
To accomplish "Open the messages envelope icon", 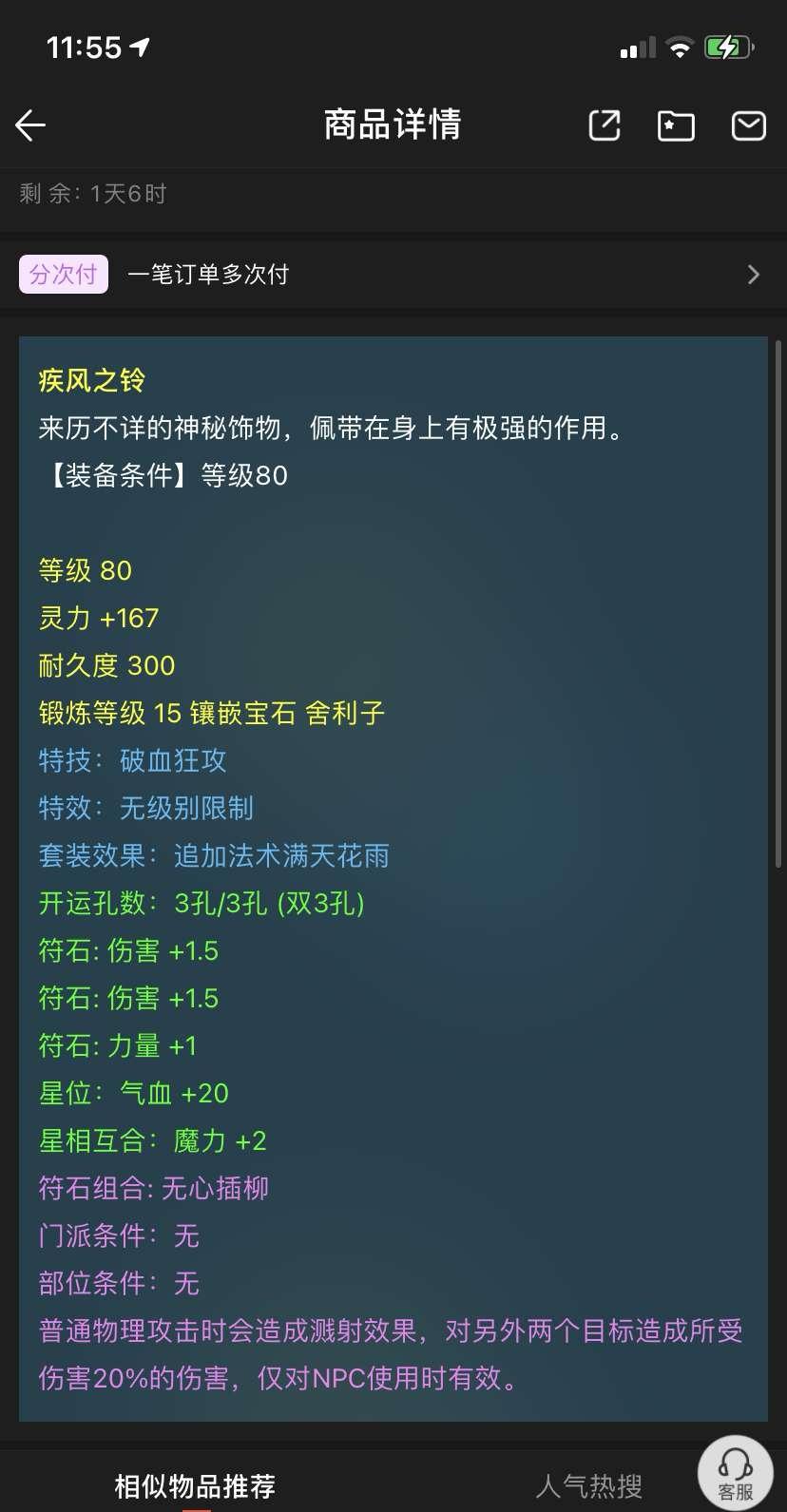I will pos(748,125).
